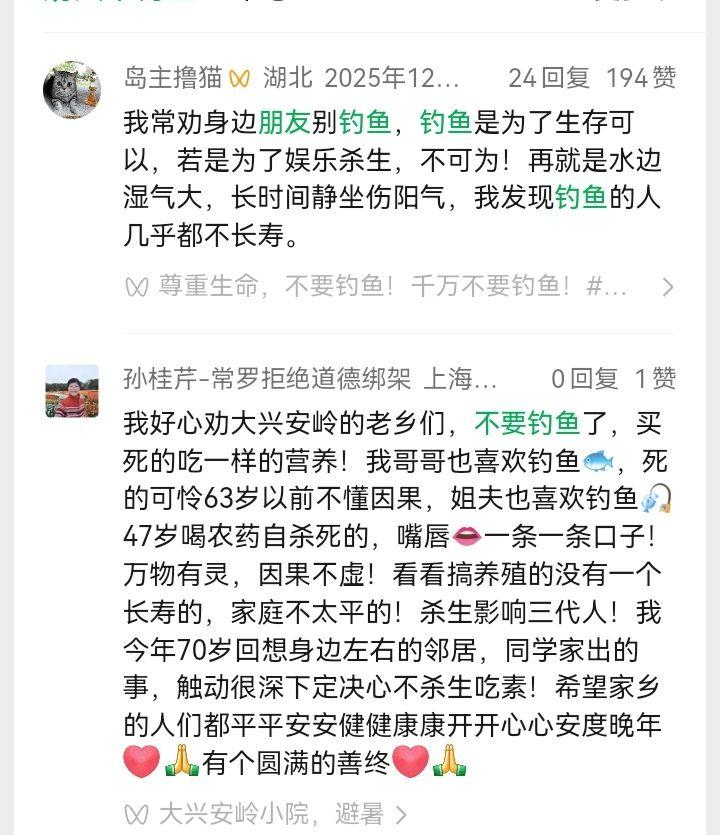Open 岛主撸猫's profile avatar
The width and height of the screenshot is (720, 835).
coord(72,90)
